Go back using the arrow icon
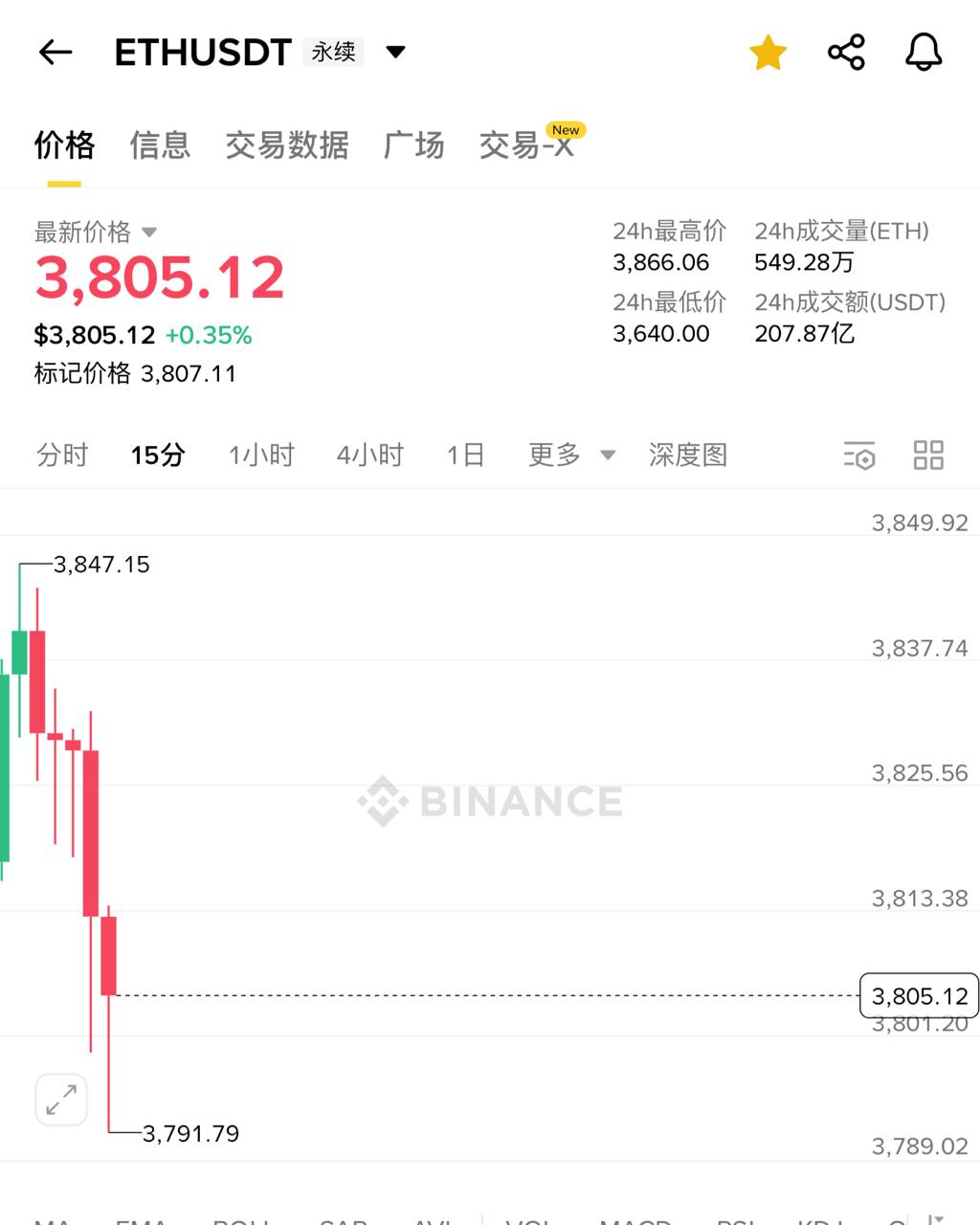Viewport: 980px width, 1225px height. click(56, 53)
